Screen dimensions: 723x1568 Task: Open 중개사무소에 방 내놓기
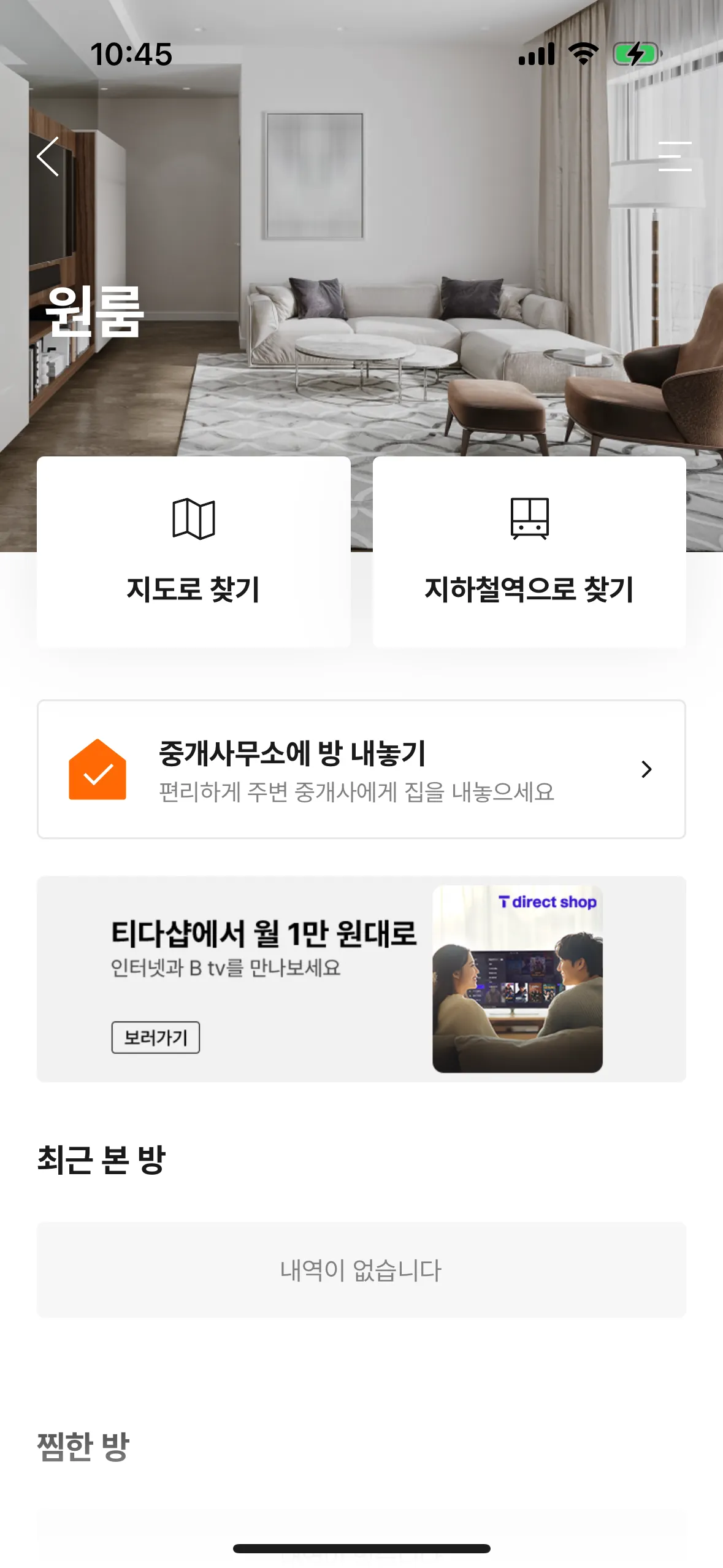(361, 769)
